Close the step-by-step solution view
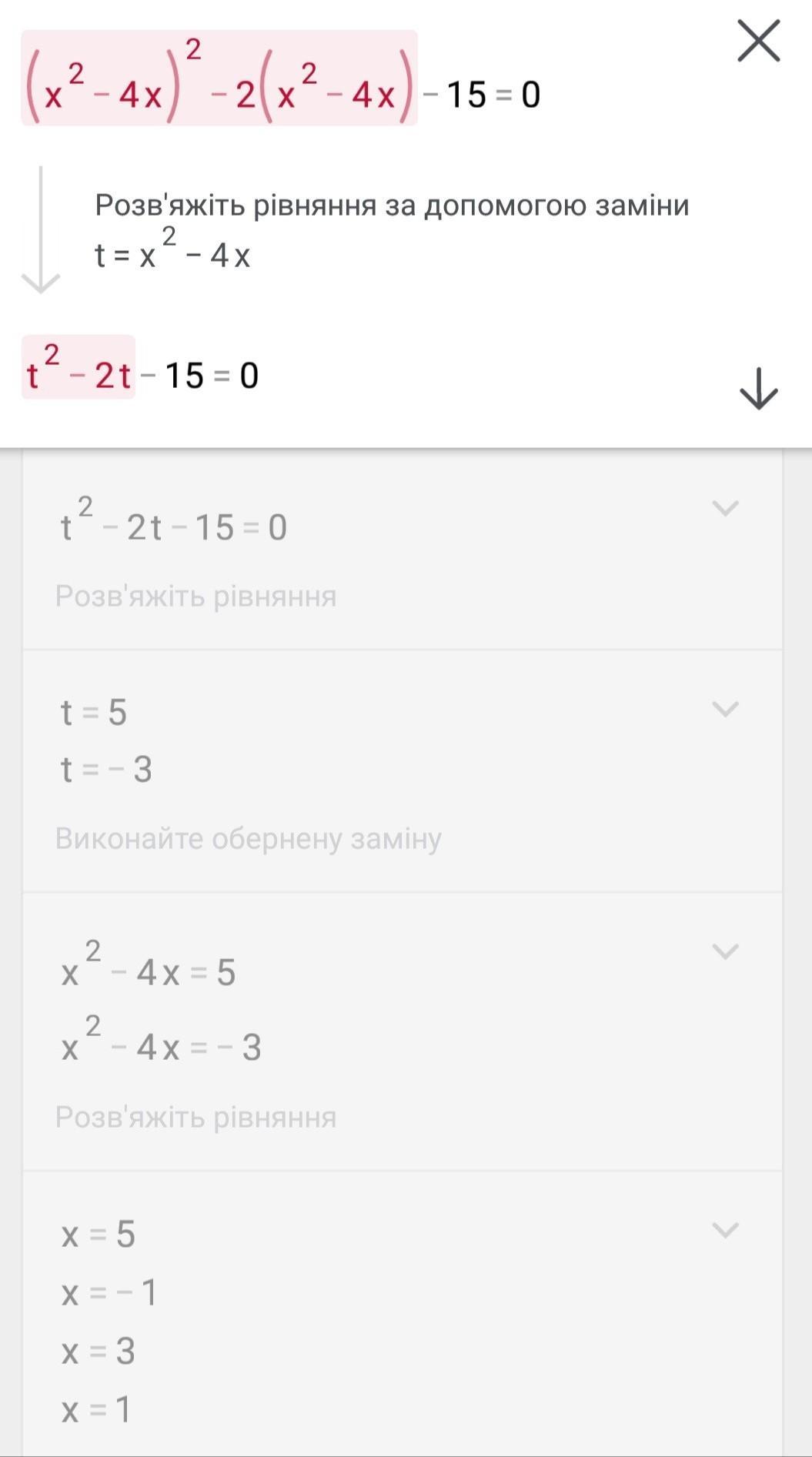Screen dimensions: 812x1457 tap(759, 42)
